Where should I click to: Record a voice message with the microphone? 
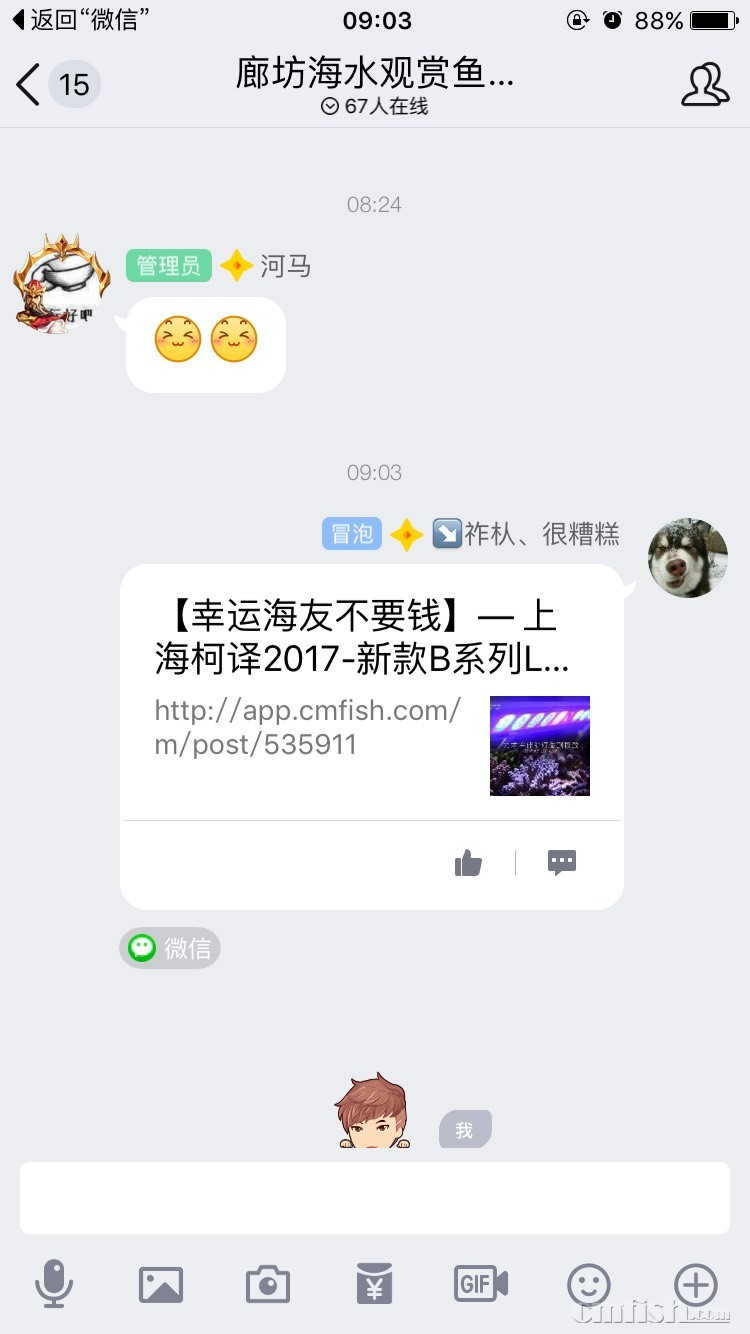[x=53, y=1284]
